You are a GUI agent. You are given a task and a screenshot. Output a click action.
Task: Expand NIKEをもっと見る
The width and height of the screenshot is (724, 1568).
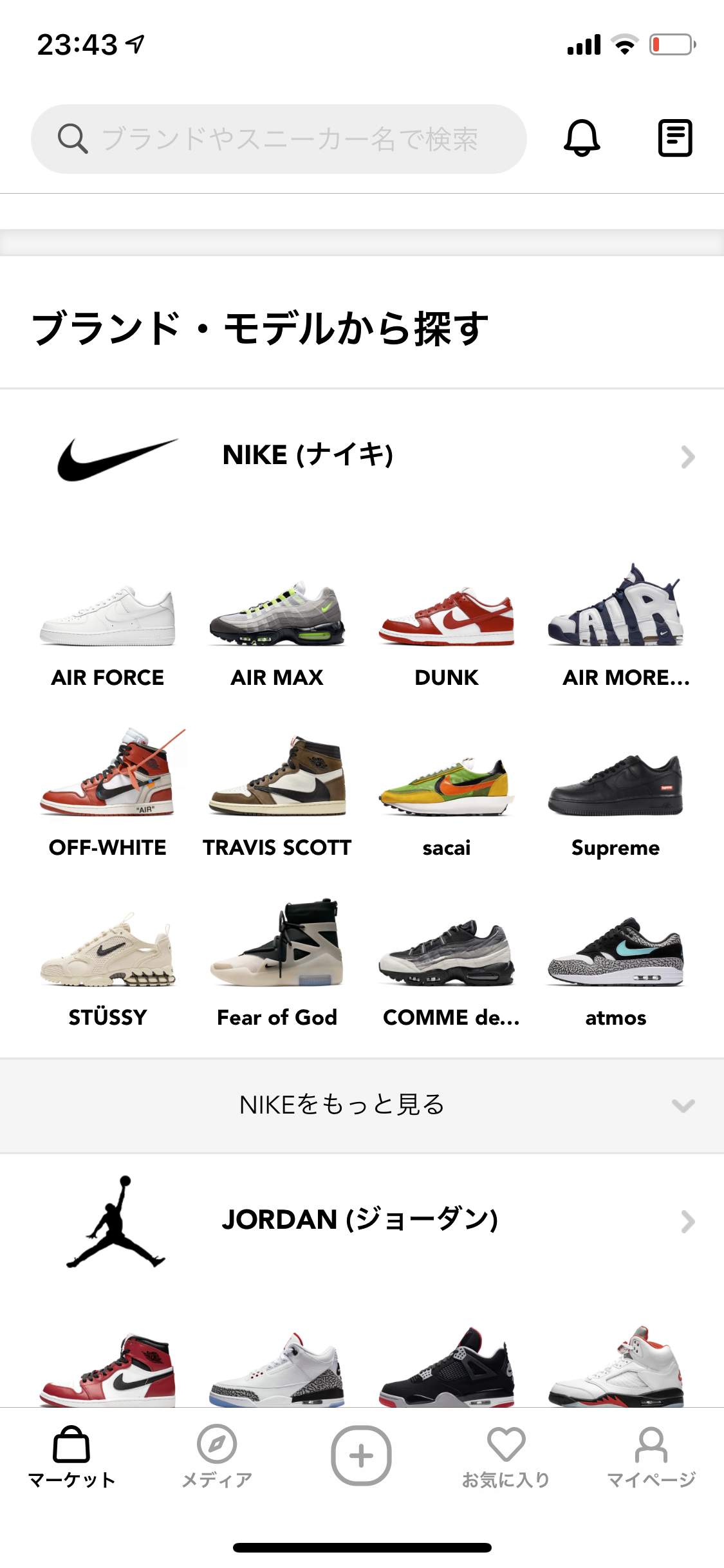pos(362,1105)
